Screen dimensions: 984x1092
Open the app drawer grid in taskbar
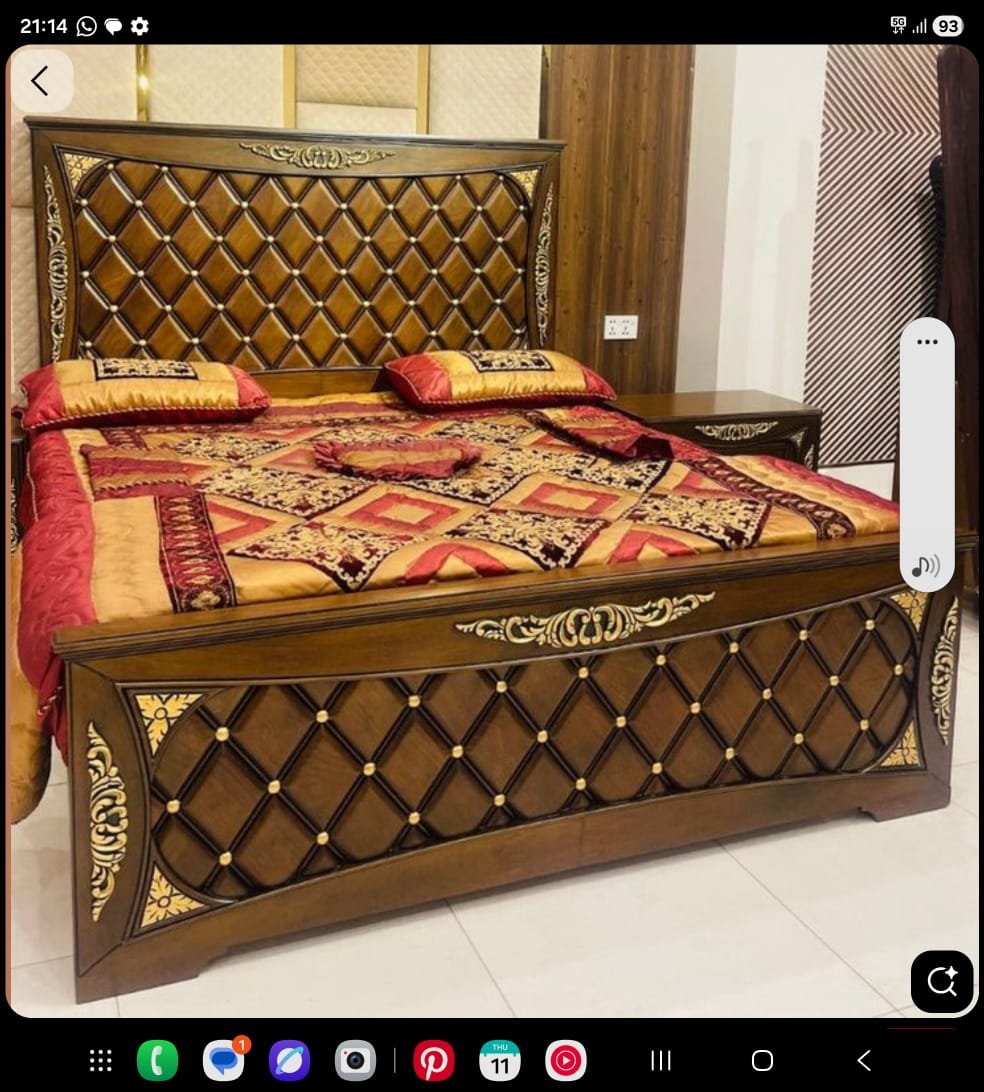[x=101, y=1061]
